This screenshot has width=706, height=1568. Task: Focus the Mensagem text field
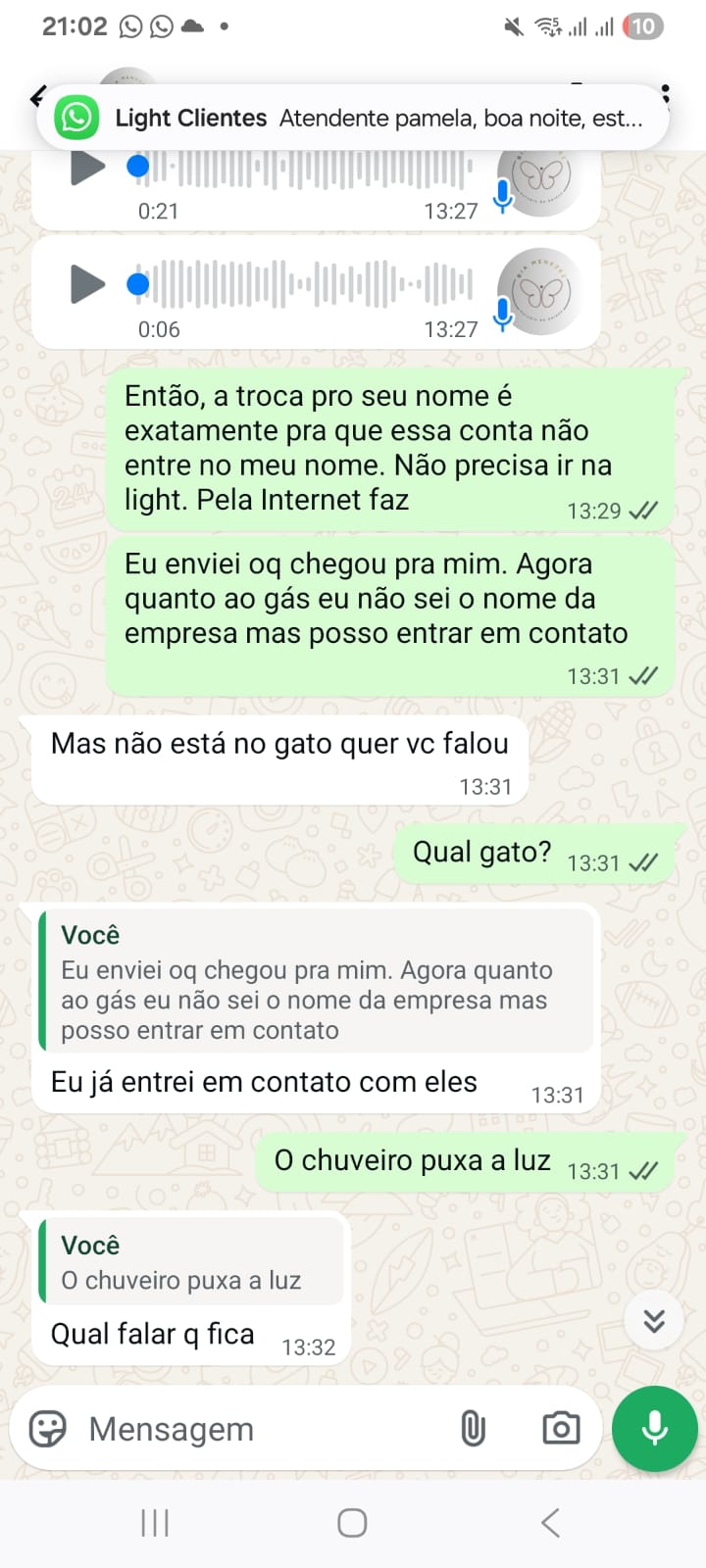[x=265, y=1429]
